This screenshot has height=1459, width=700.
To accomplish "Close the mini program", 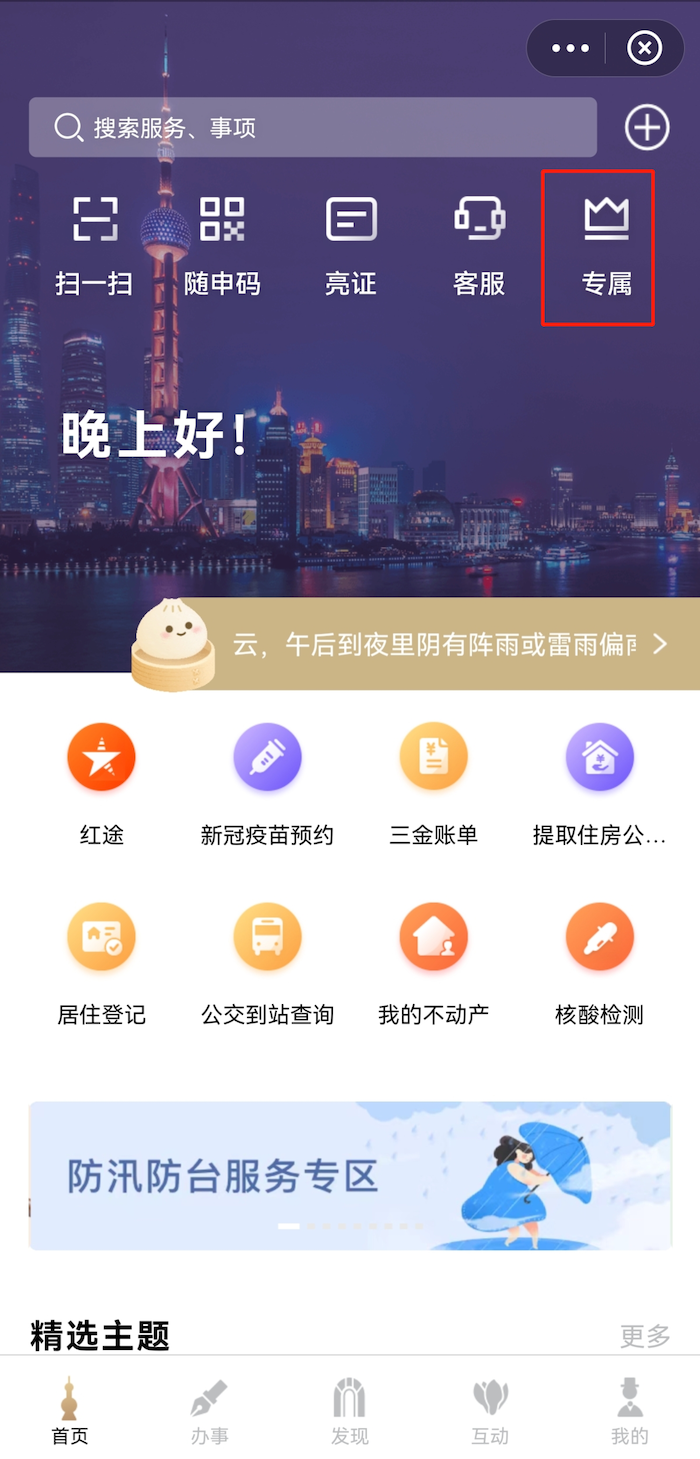I will [644, 48].
